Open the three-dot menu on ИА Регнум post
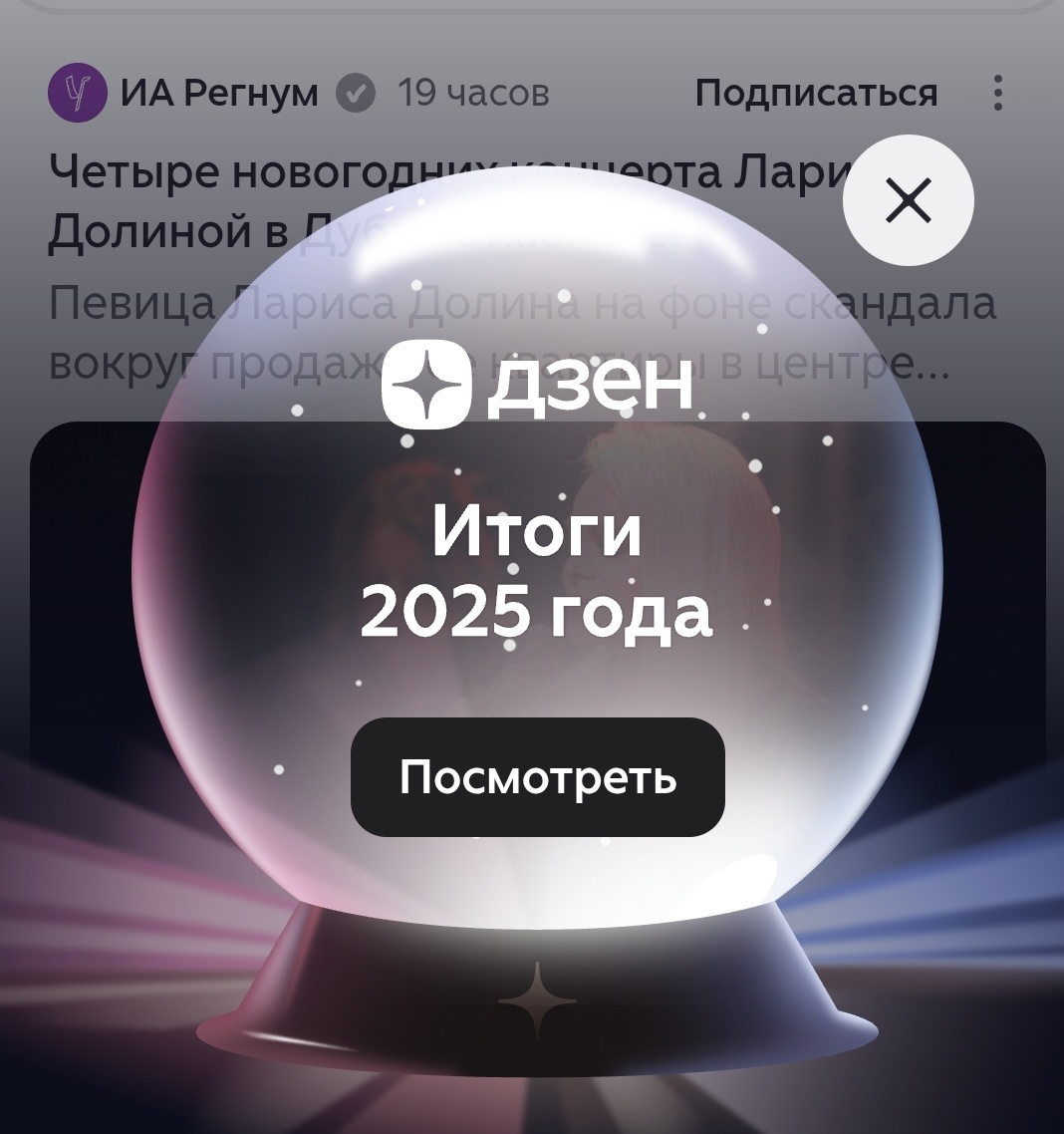The image size is (1064, 1134). 997,93
